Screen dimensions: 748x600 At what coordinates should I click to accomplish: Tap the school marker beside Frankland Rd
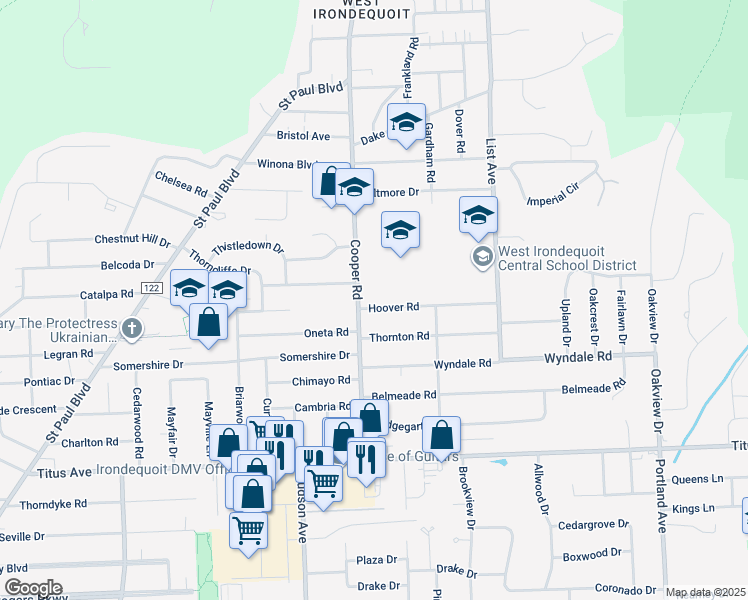pos(406,122)
